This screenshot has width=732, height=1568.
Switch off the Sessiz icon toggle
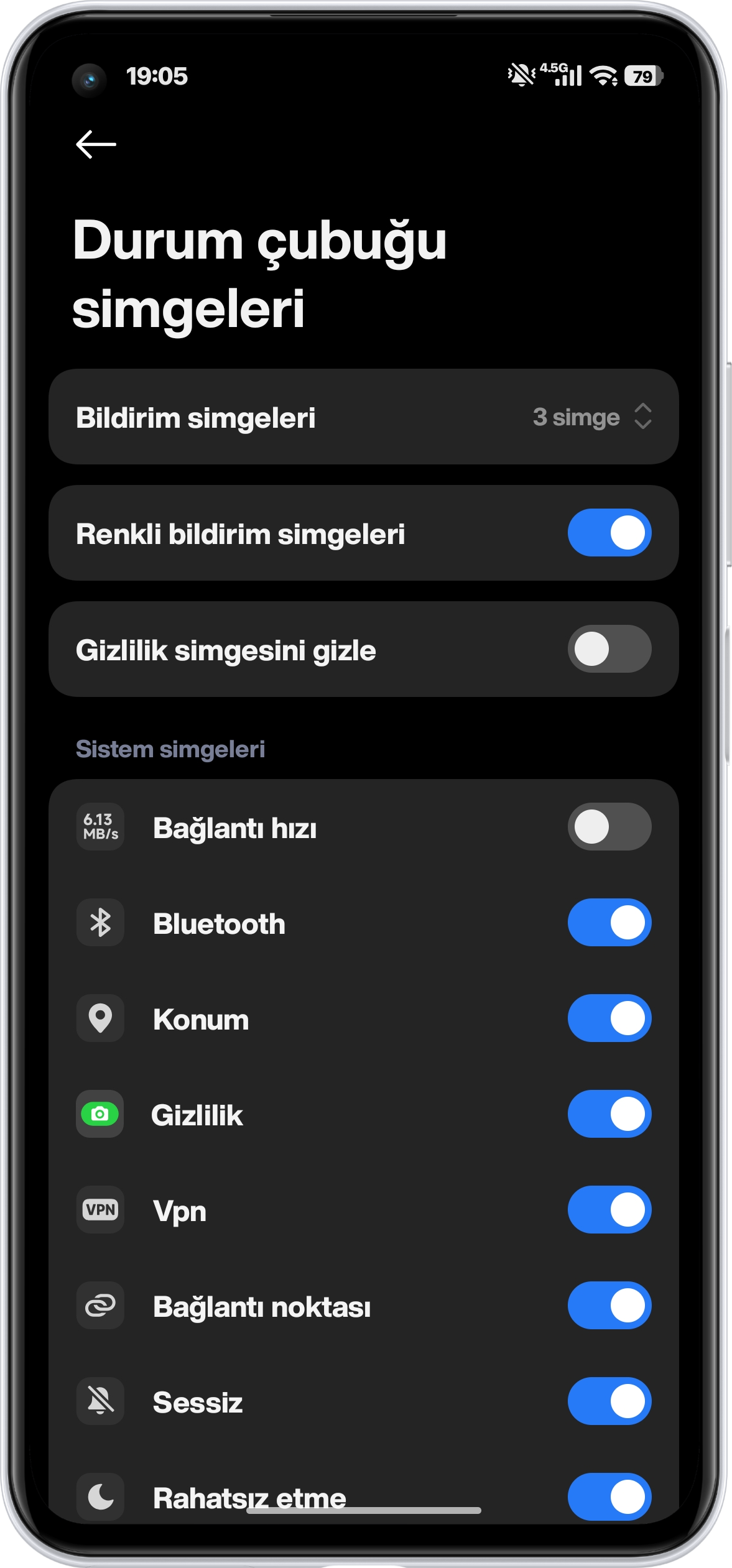[609, 1401]
